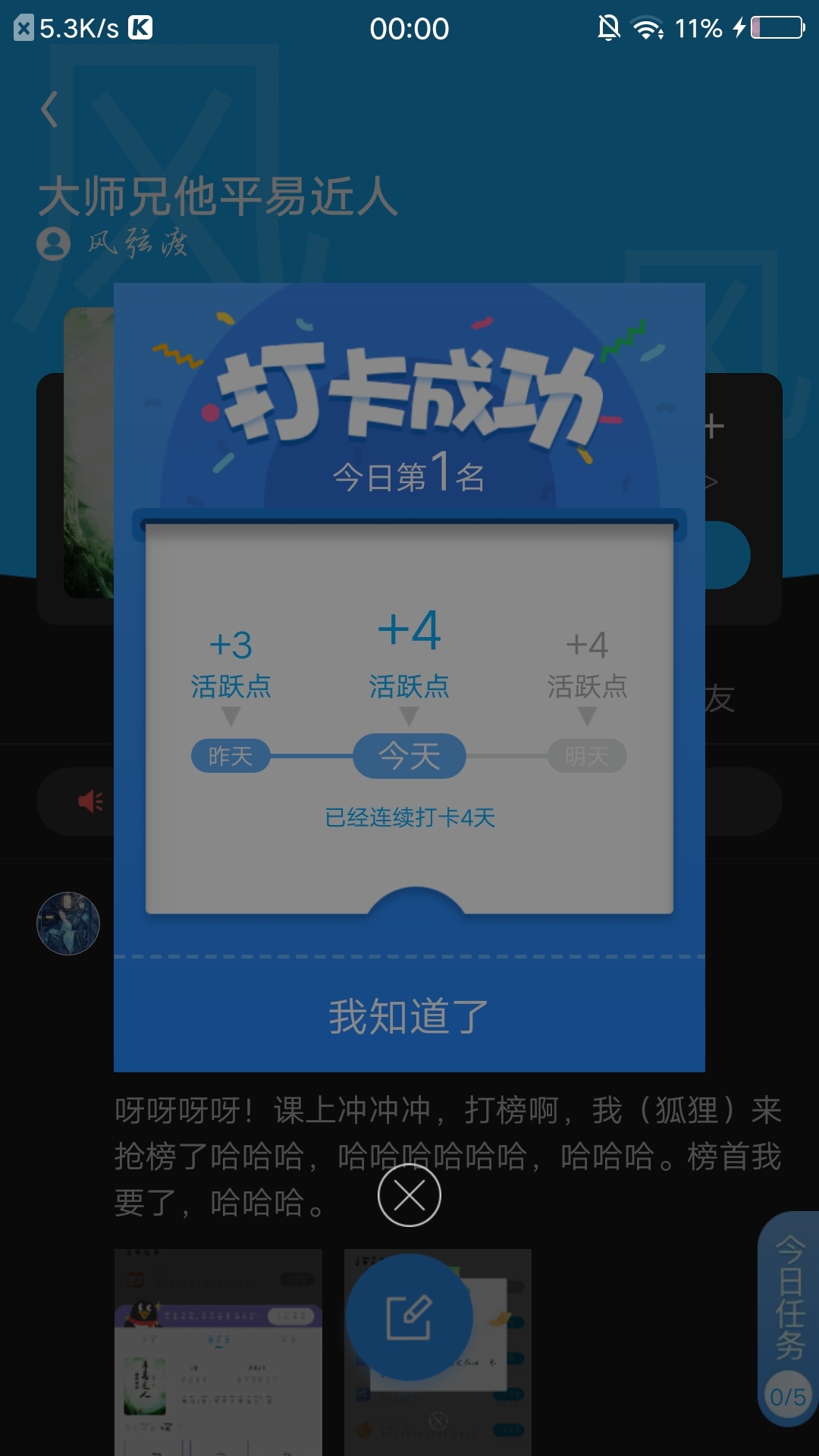Close the check-in success popup
Image resolution: width=819 pixels, height=1456 pixels.
409,1196
